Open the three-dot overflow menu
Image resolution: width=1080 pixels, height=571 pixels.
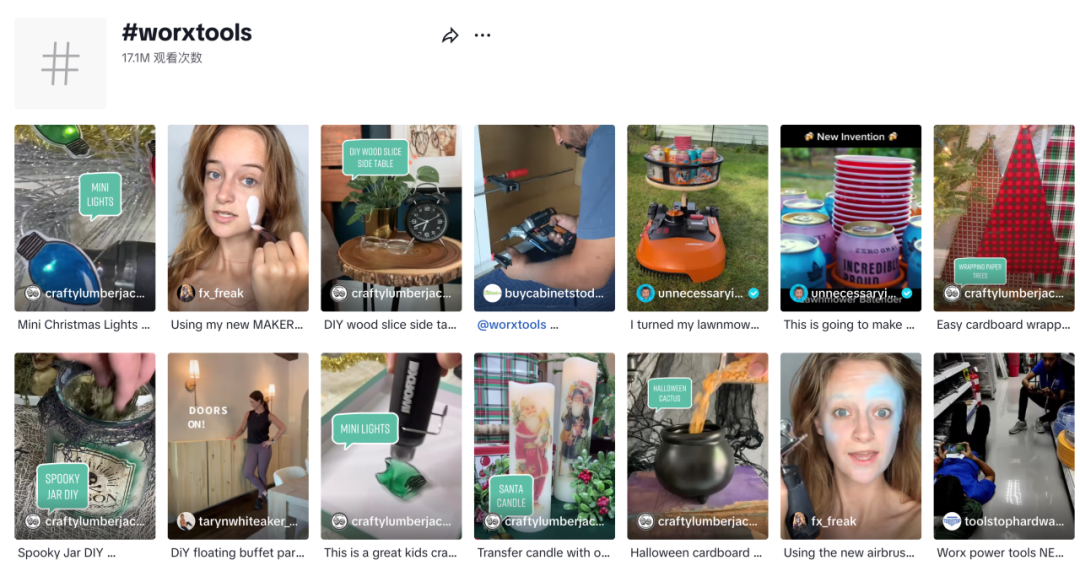[x=482, y=36]
